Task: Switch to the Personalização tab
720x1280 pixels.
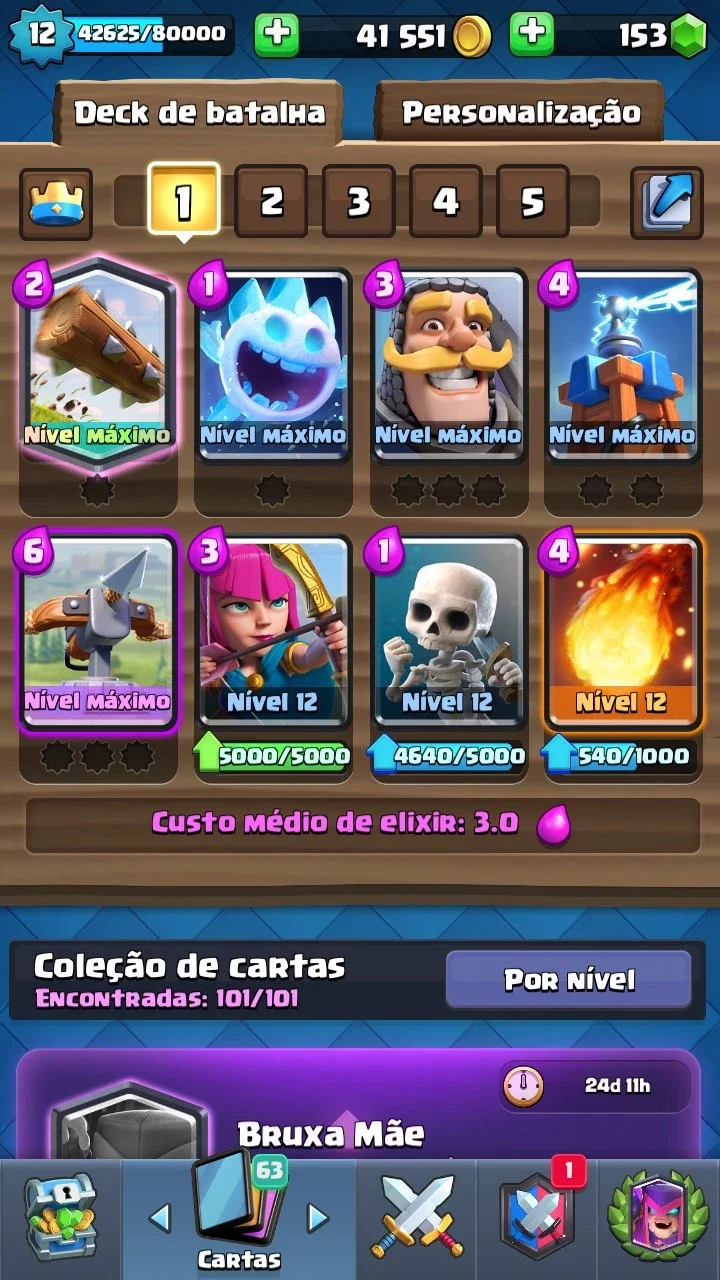Action: pos(520,112)
